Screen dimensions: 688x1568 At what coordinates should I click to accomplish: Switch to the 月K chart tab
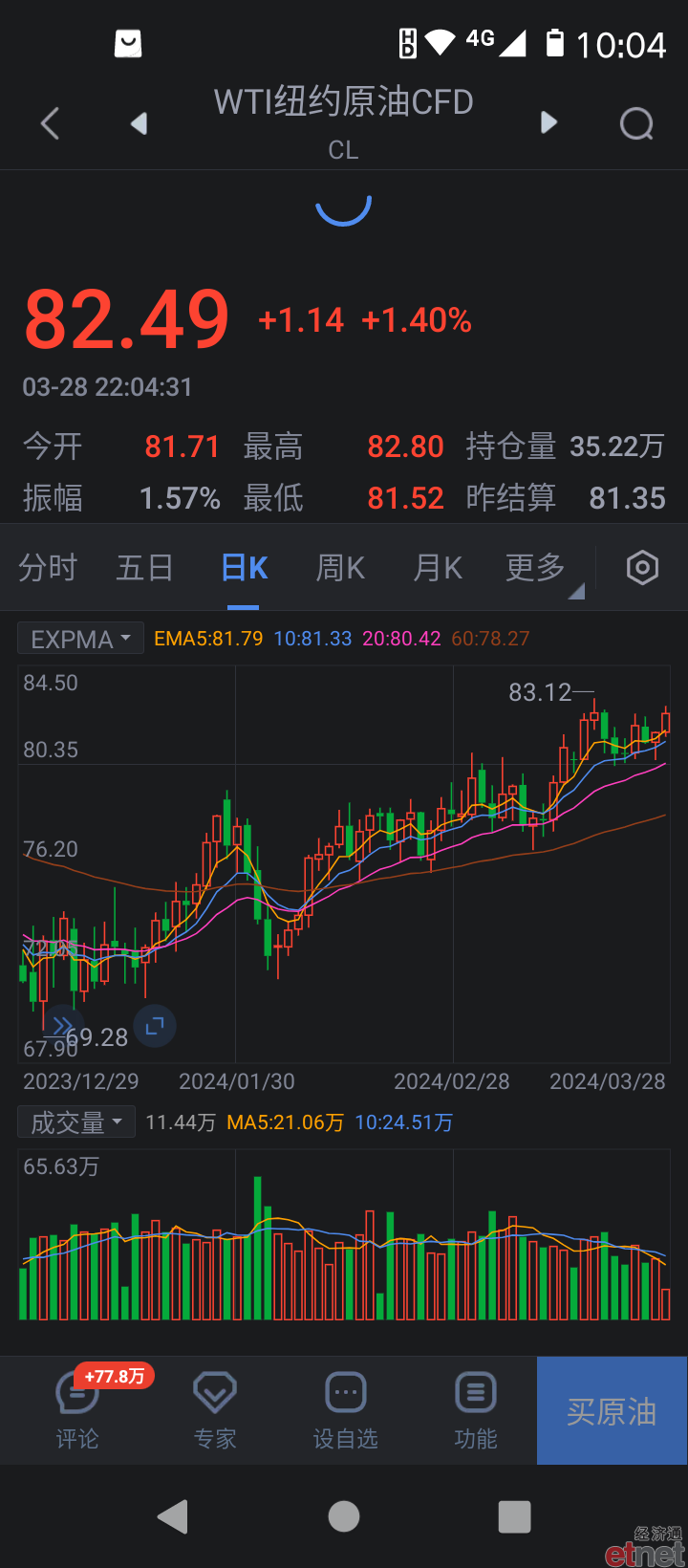pyautogui.click(x=438, y=568)
